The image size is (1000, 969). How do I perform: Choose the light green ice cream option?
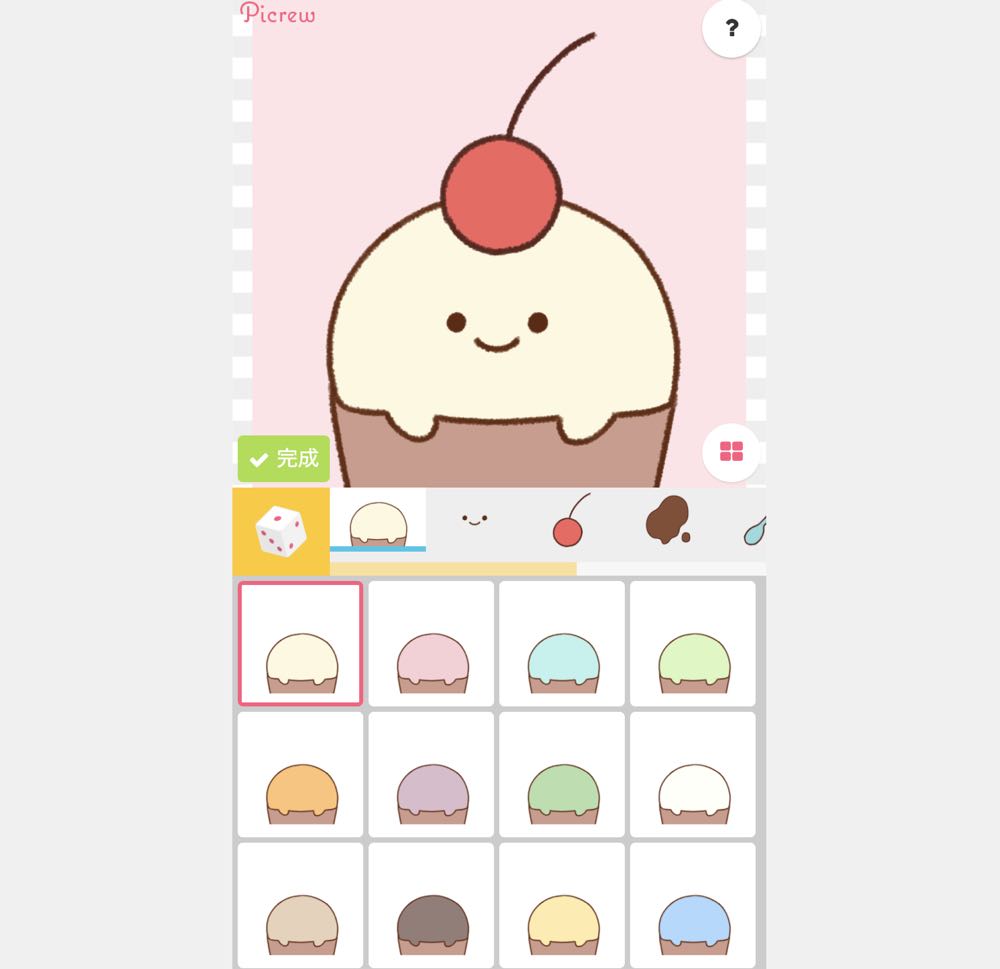point(693,644)
